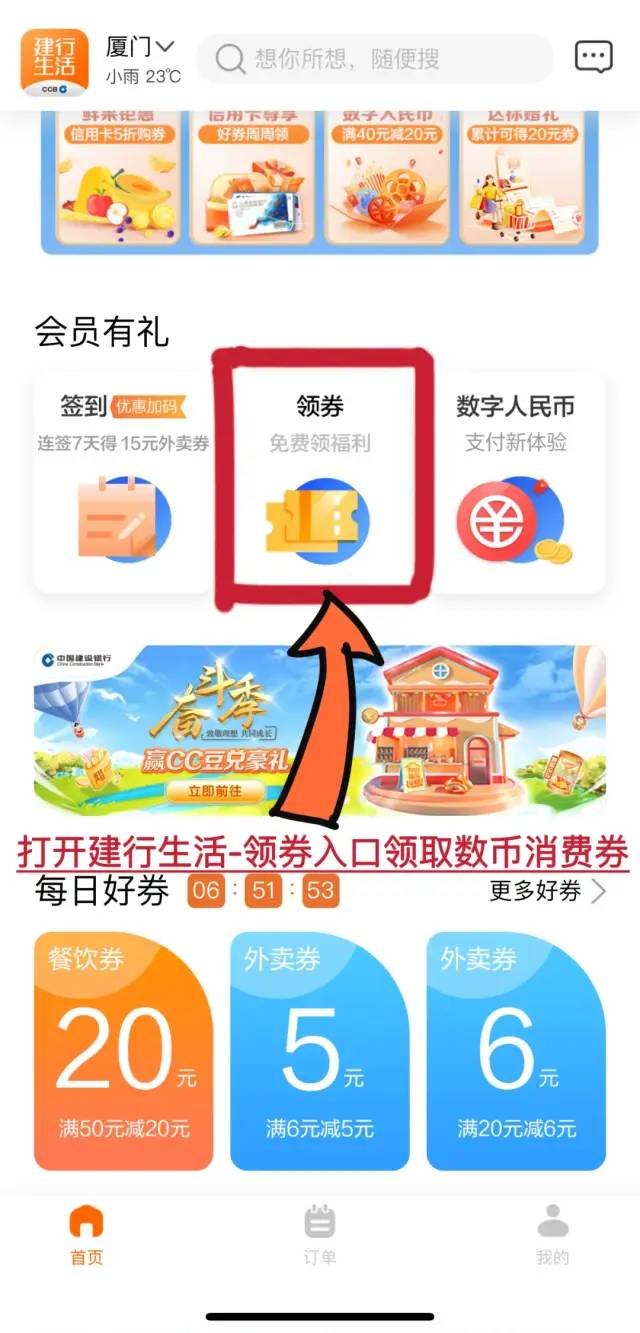Screen dimensions: 640x1333
Task: Open the 奋斗季 赢CC豆 banner
Action: 319,730
